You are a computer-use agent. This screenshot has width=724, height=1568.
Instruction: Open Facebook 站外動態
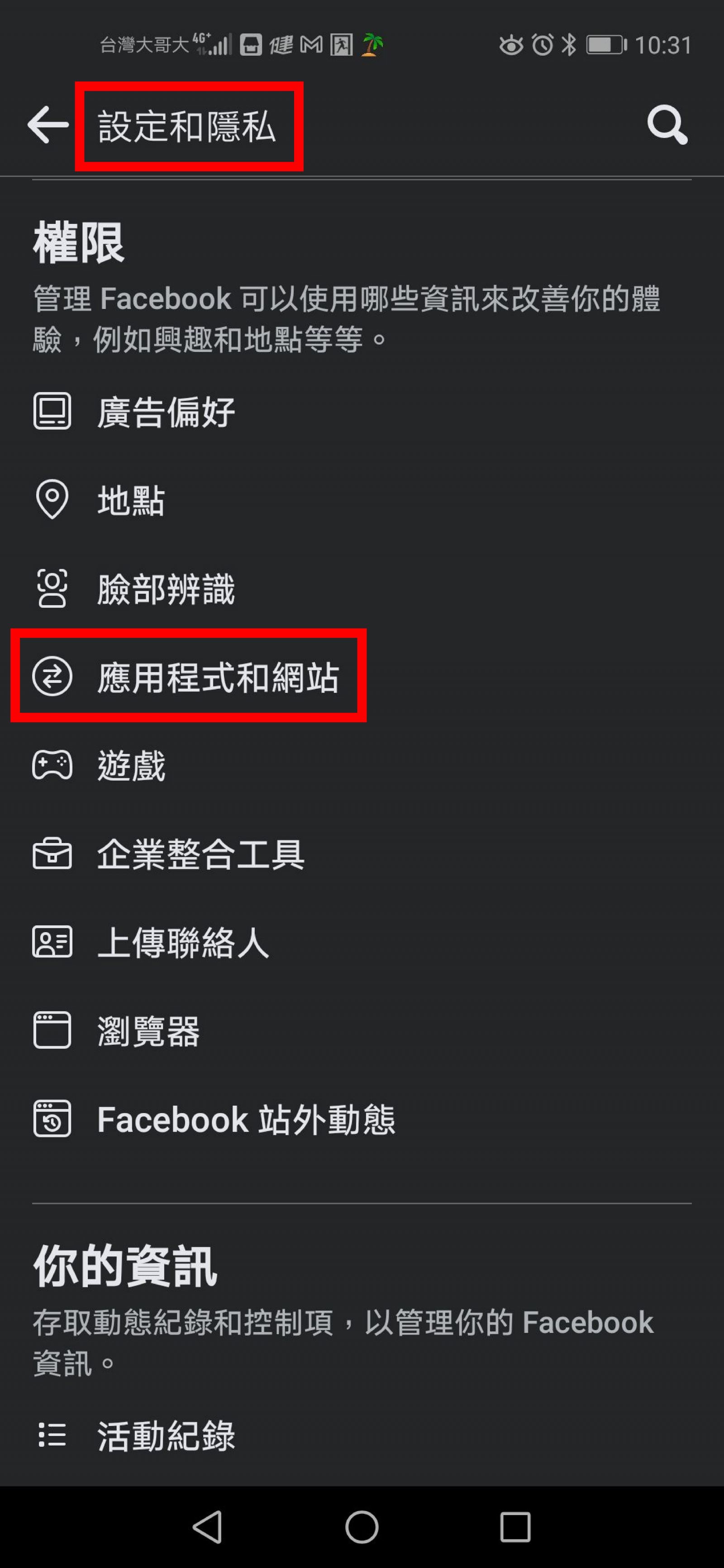(x=245, y=1119)
